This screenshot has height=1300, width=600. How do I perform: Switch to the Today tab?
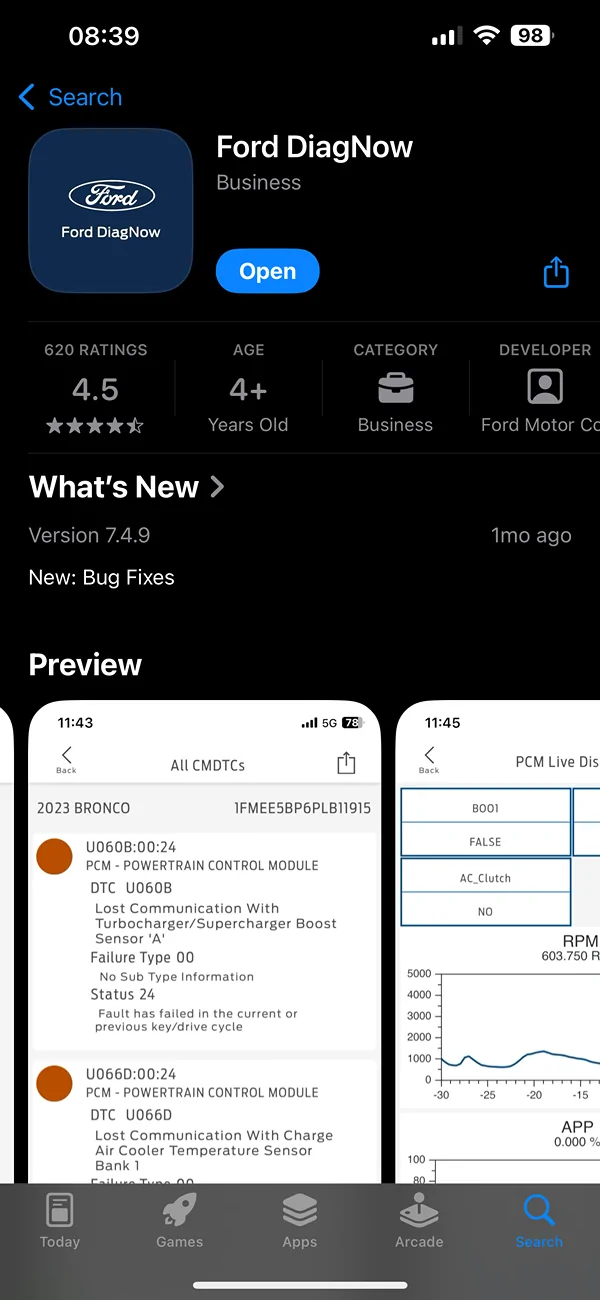pyautogui.click(x=60, y=1221)
